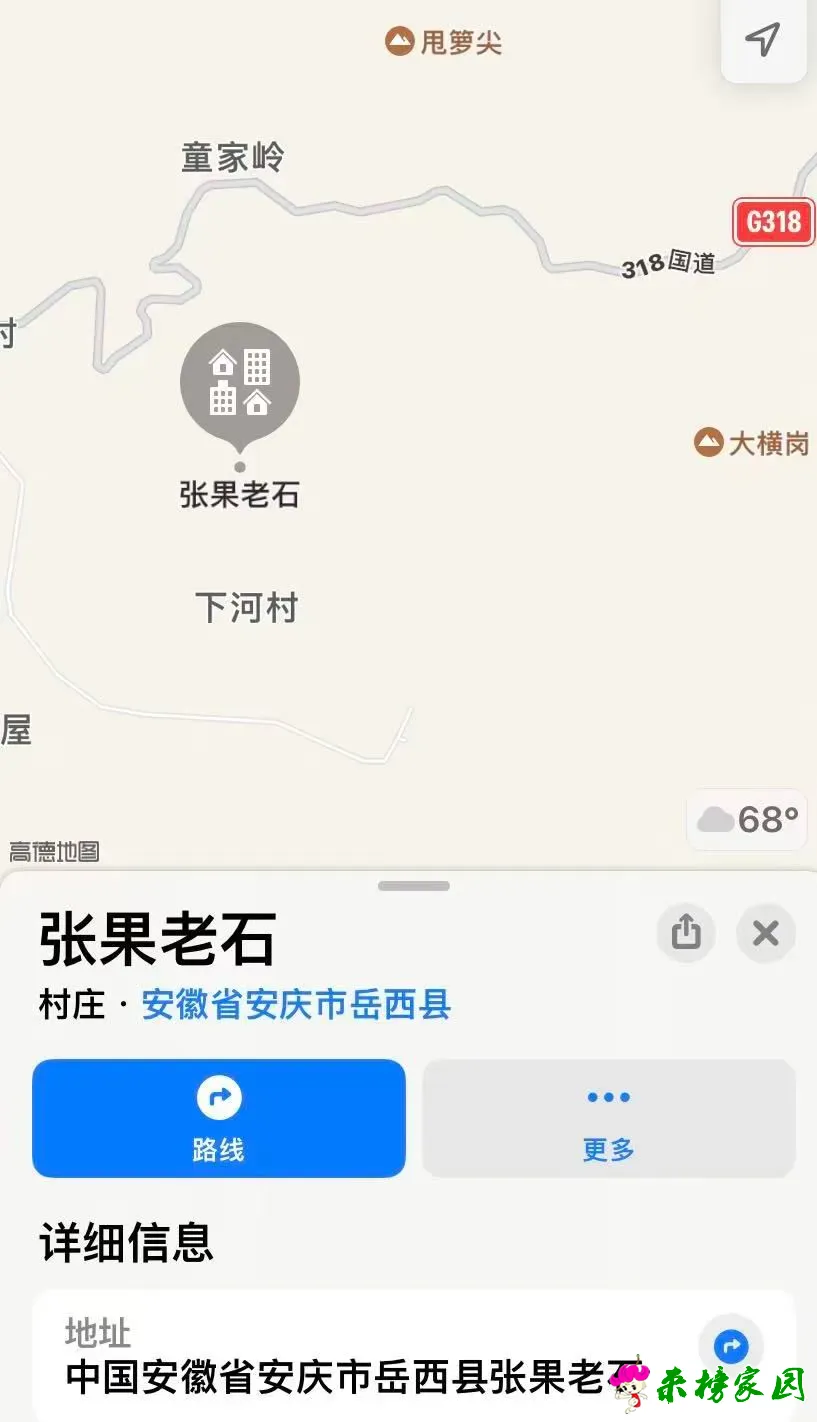This screenshot has height=1422, width=817.
Task: Open the 68° weather indicator
Action: tap(747, 820)
